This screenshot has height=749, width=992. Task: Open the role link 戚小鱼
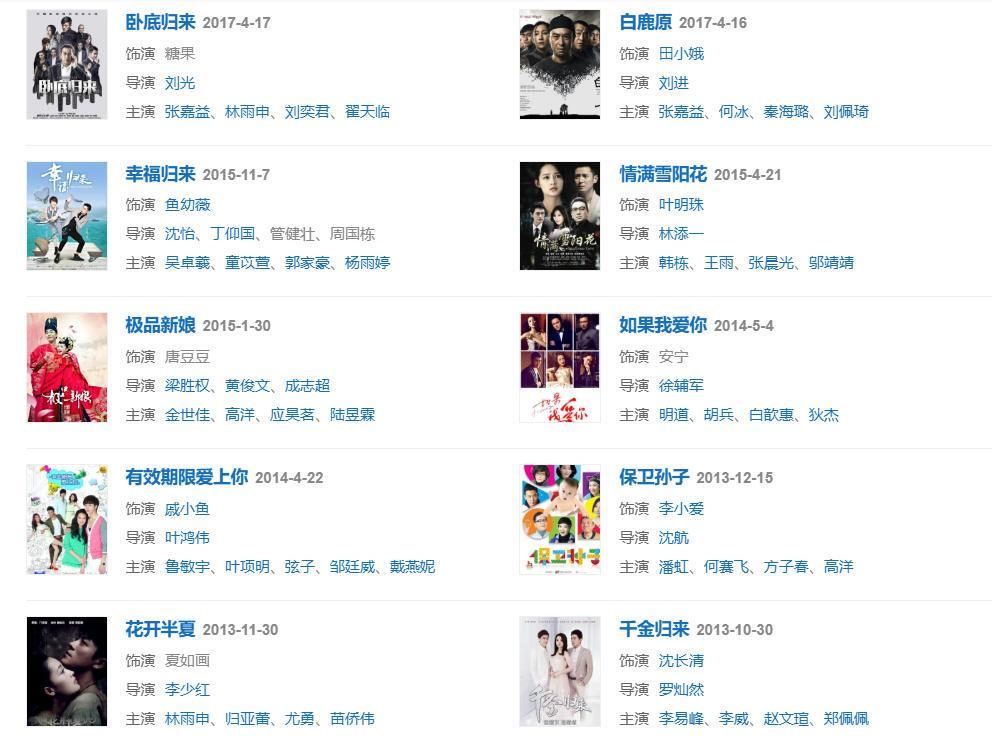click(x=187, y=509)
